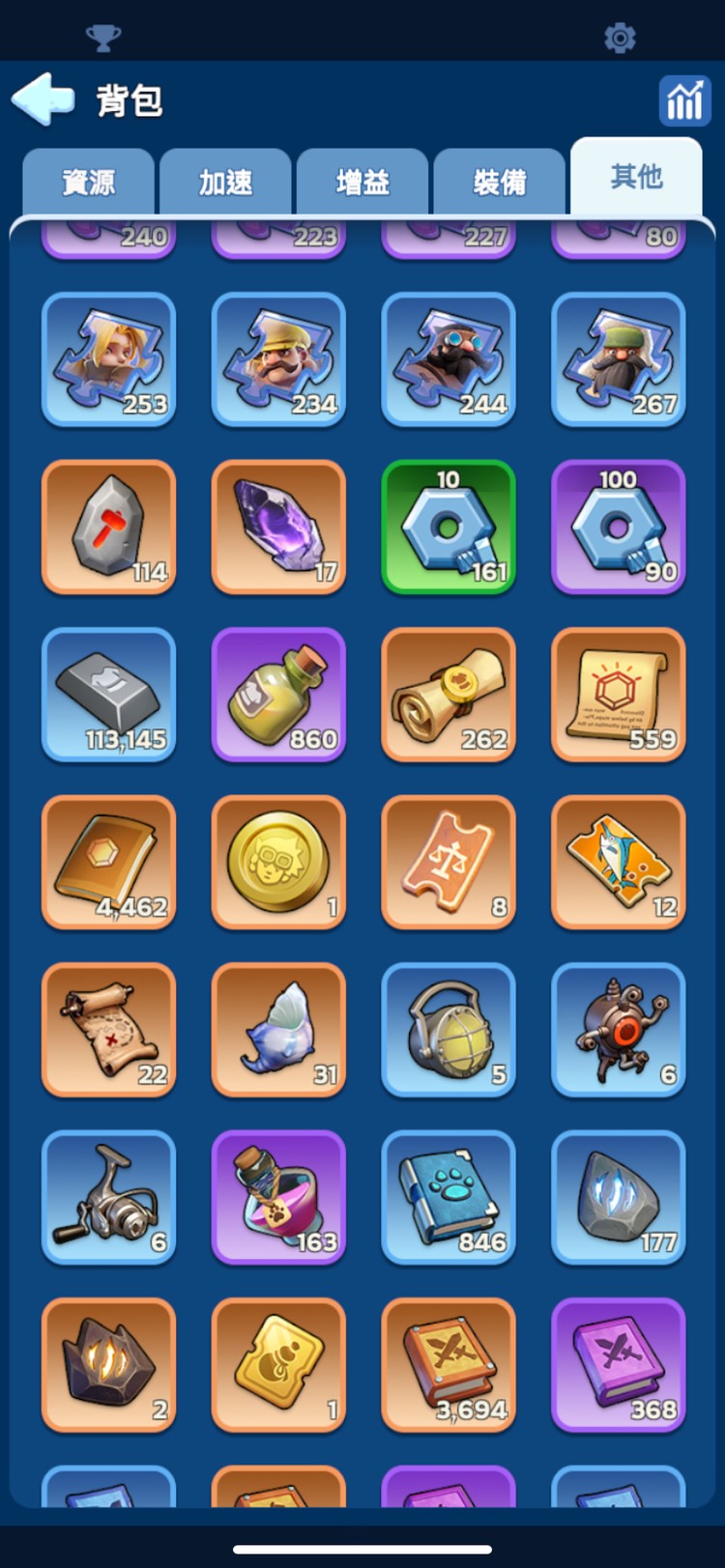Open the paw book item with 846
The width and height of the screenshot is (725, 1568).
click(x=449, y=1197)
